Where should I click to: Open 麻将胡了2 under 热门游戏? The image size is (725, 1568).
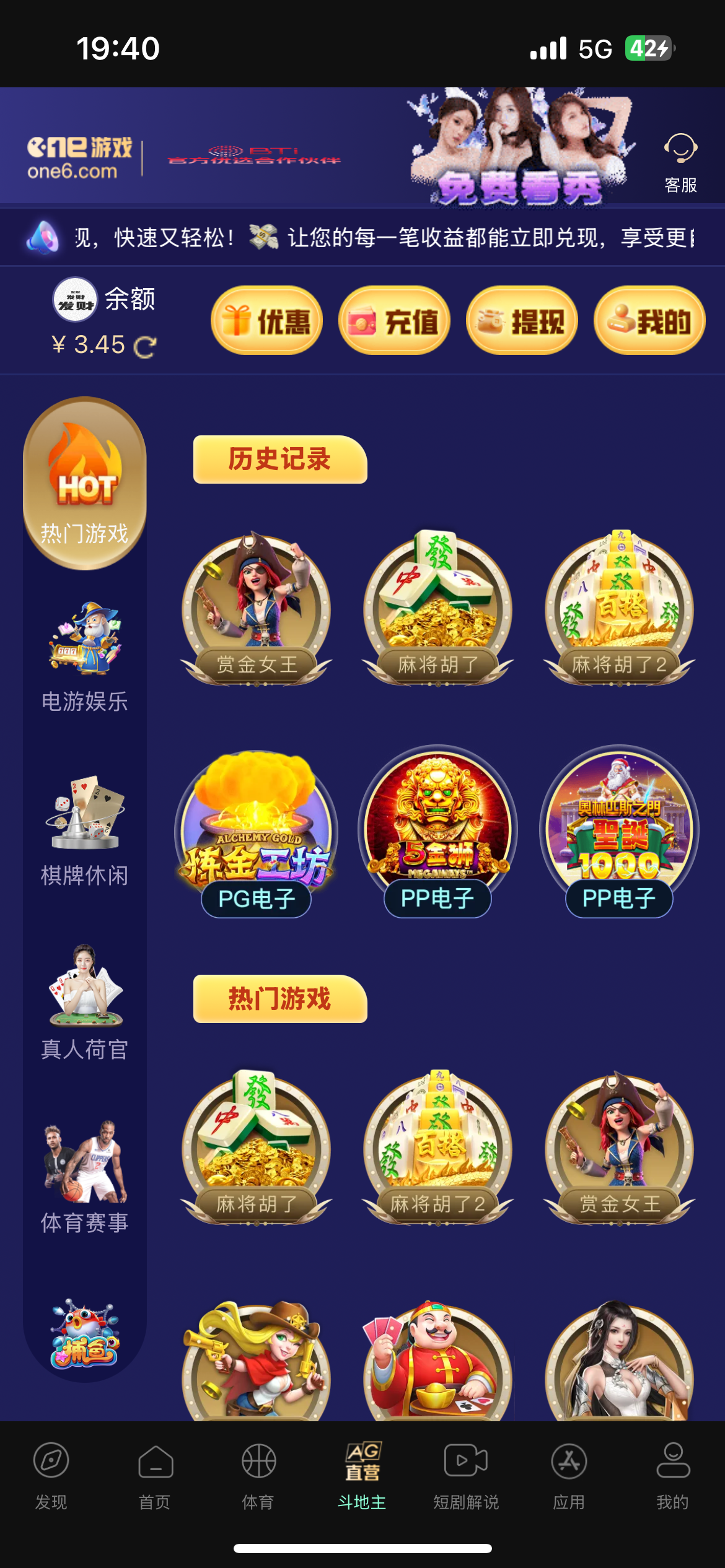click(x=437, y=1149)
